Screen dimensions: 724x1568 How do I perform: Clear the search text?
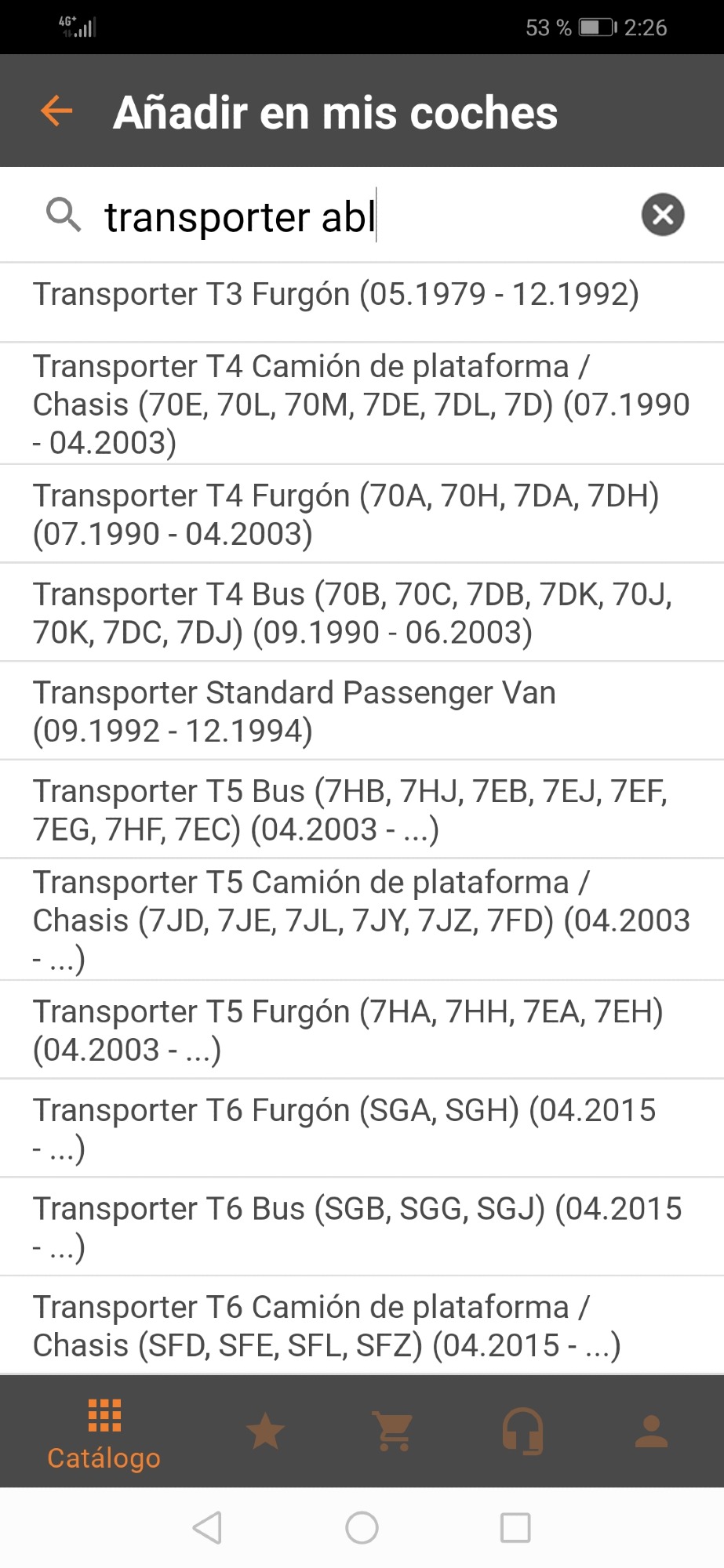(x=663, y=215)
